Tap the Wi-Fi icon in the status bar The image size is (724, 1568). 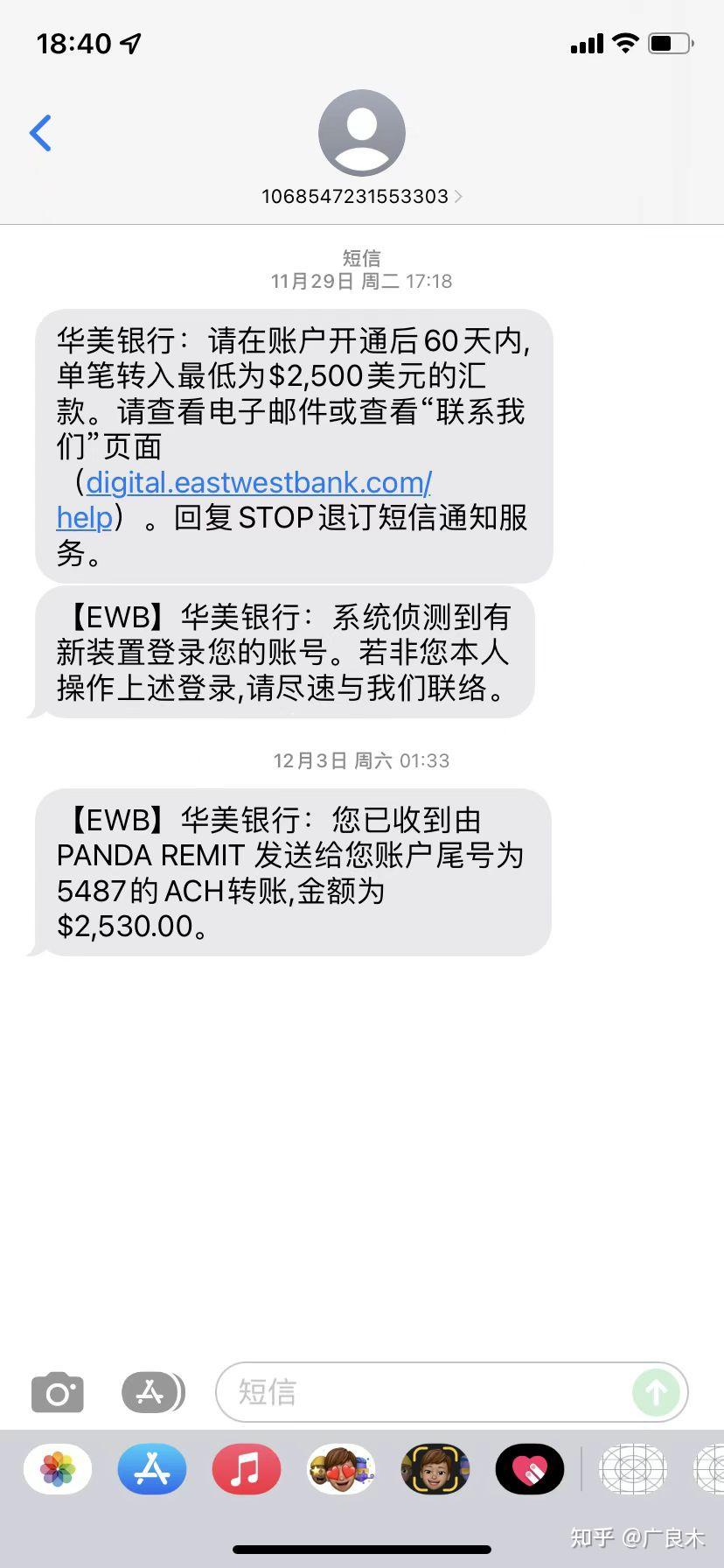(x=624, y=42)
